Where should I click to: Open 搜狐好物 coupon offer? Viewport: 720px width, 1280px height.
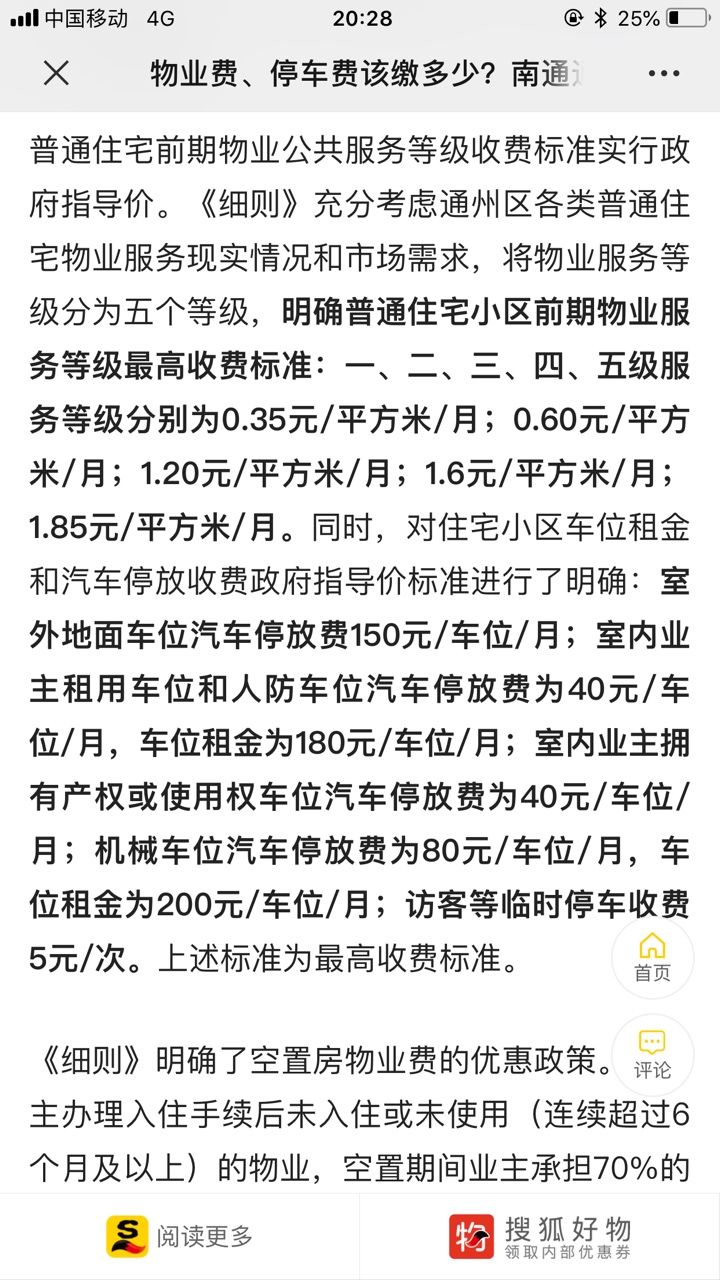pos(540,1236)
